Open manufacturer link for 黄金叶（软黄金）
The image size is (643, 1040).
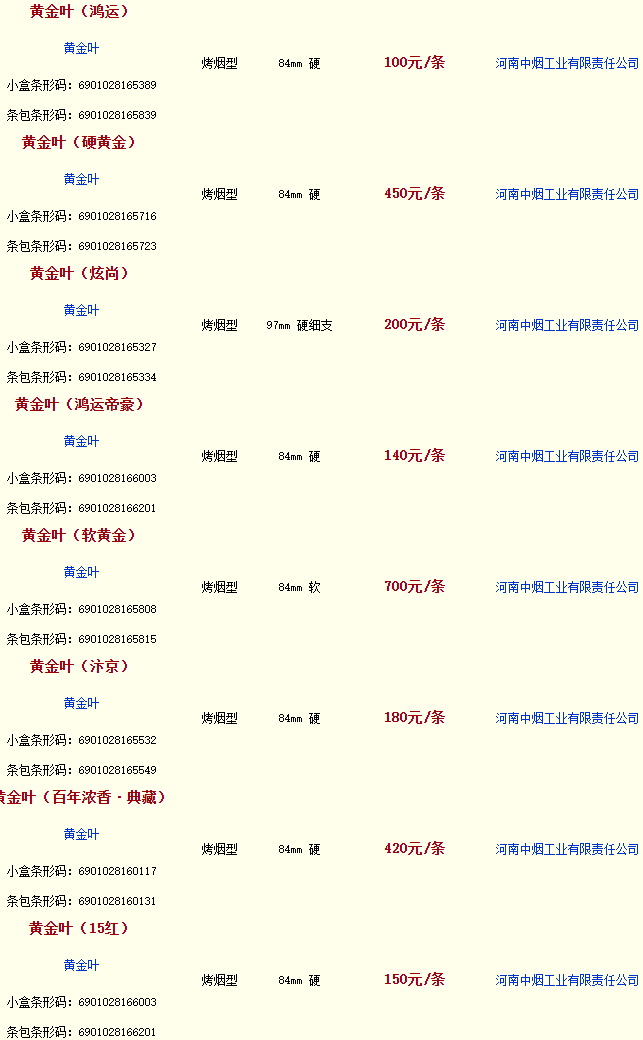567,587
